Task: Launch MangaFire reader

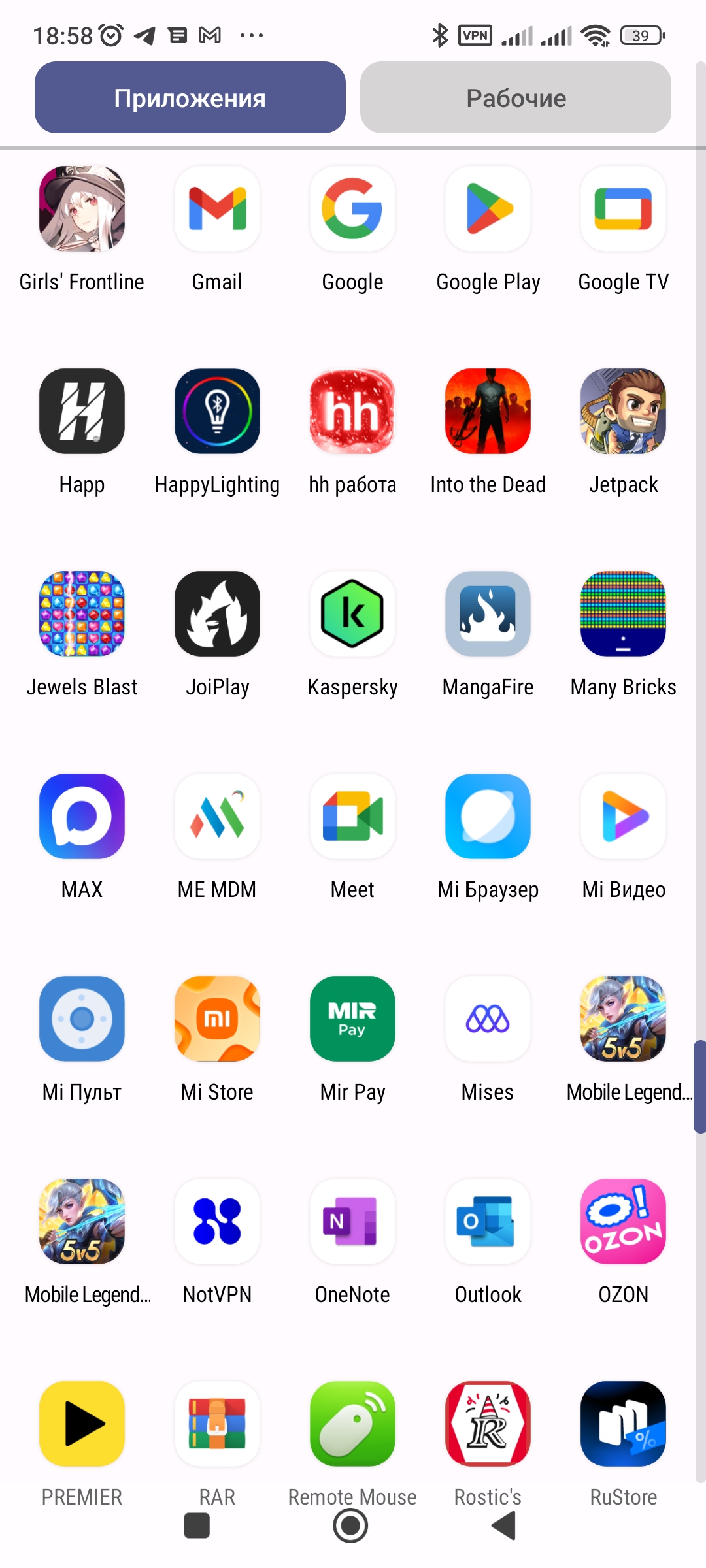Action: pyautogui.click(x=488, y=614)
